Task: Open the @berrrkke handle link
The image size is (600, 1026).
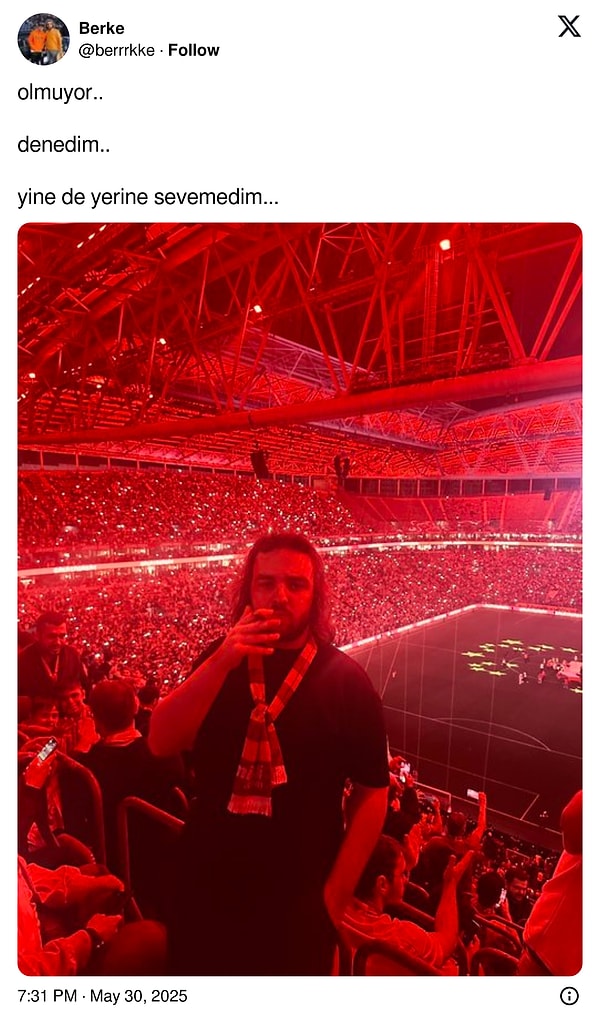Action: [116, 50]
